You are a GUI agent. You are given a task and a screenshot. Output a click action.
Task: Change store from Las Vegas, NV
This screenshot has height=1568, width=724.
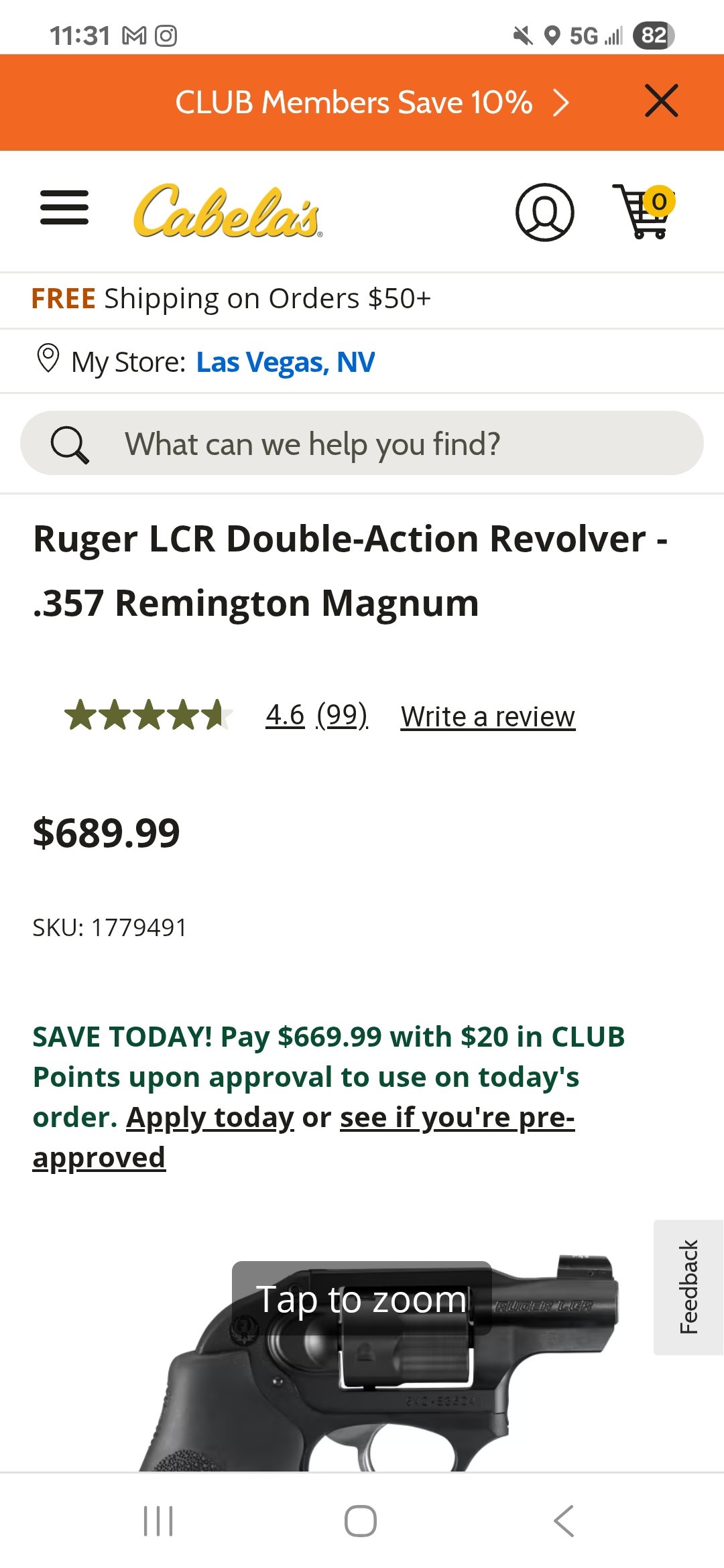click(x=285, y=363)
